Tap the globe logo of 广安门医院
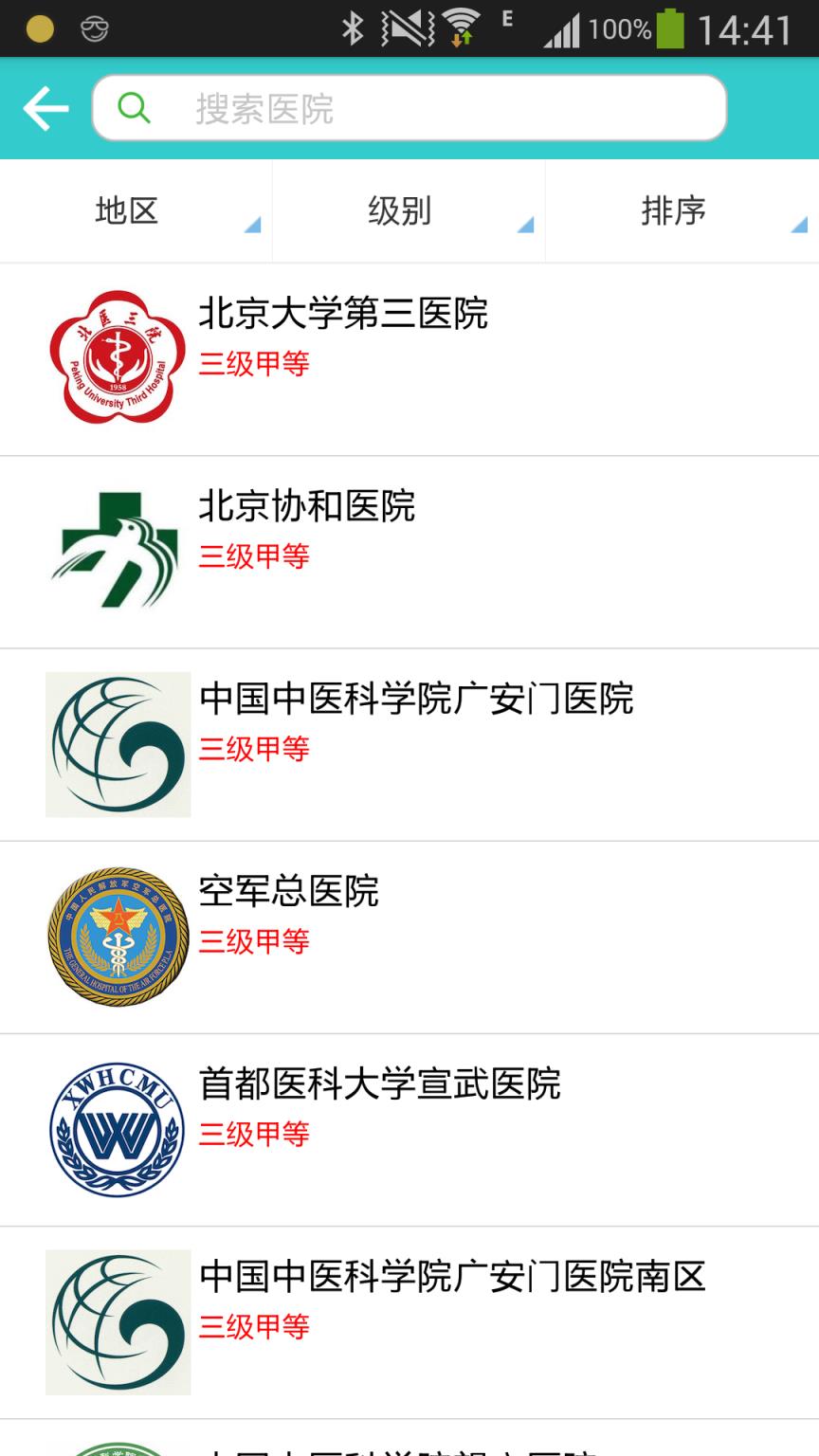 117,744
